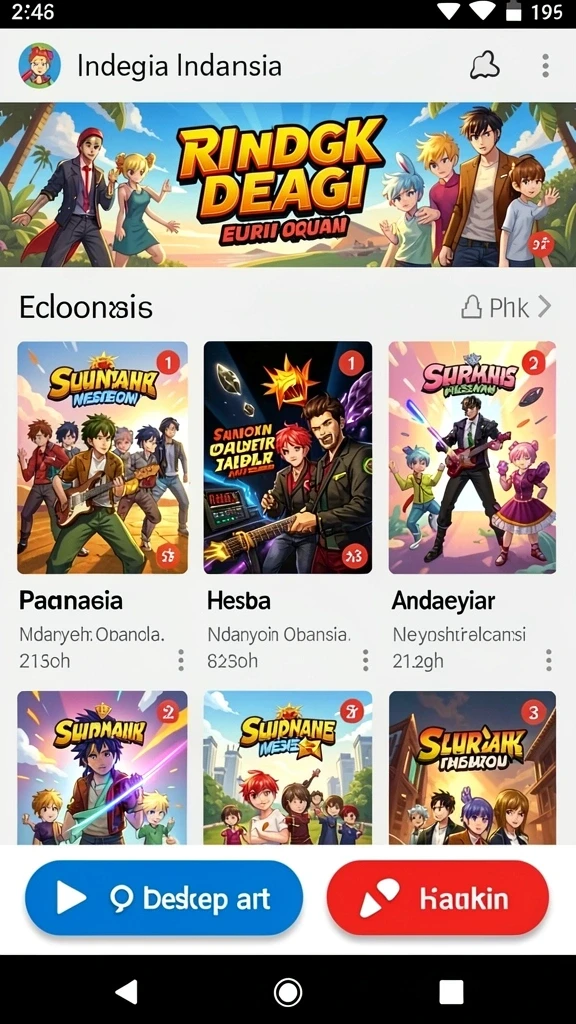
Task: Open more options for Andaeyiar
Action: [549, 660]
